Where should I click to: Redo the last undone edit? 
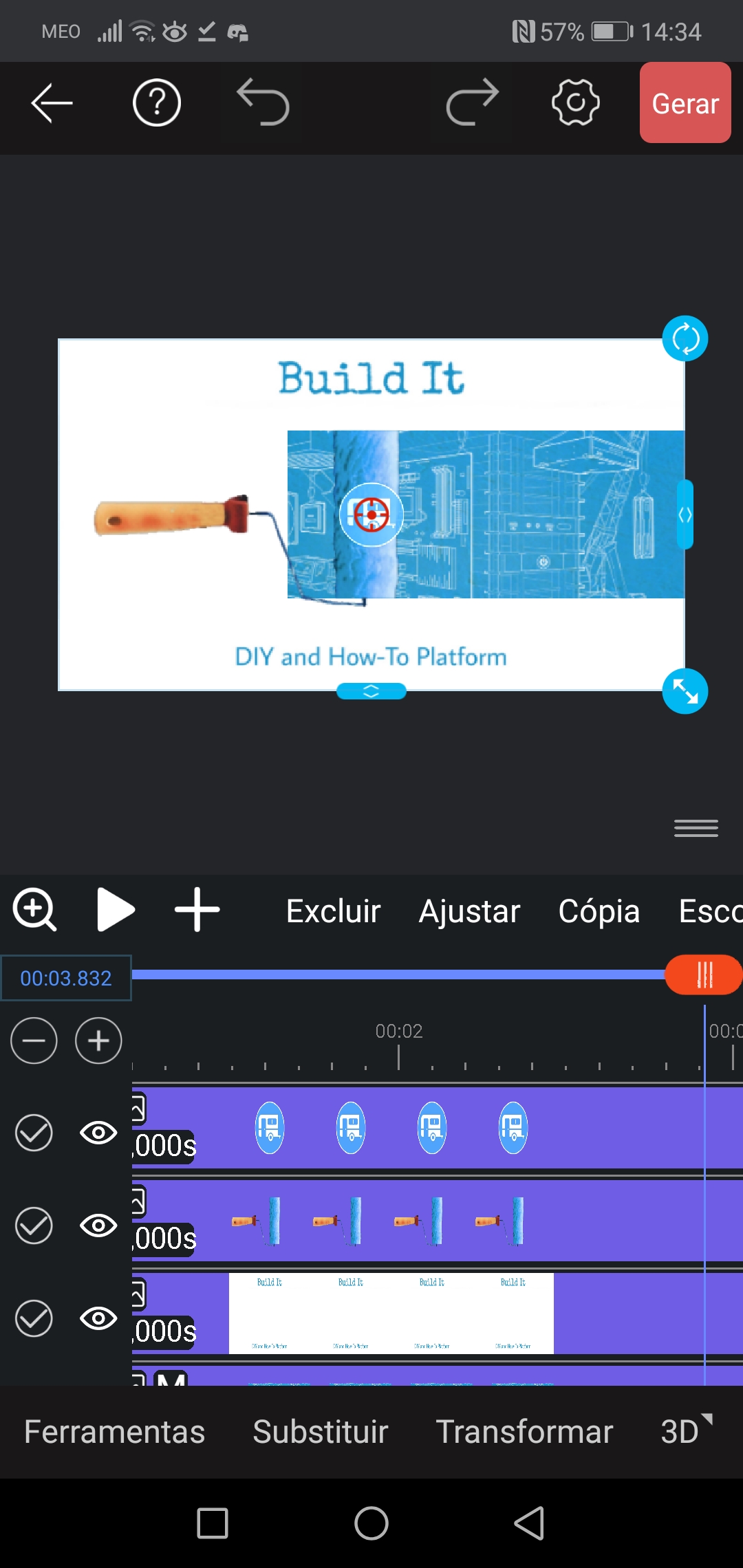point(472,103)
